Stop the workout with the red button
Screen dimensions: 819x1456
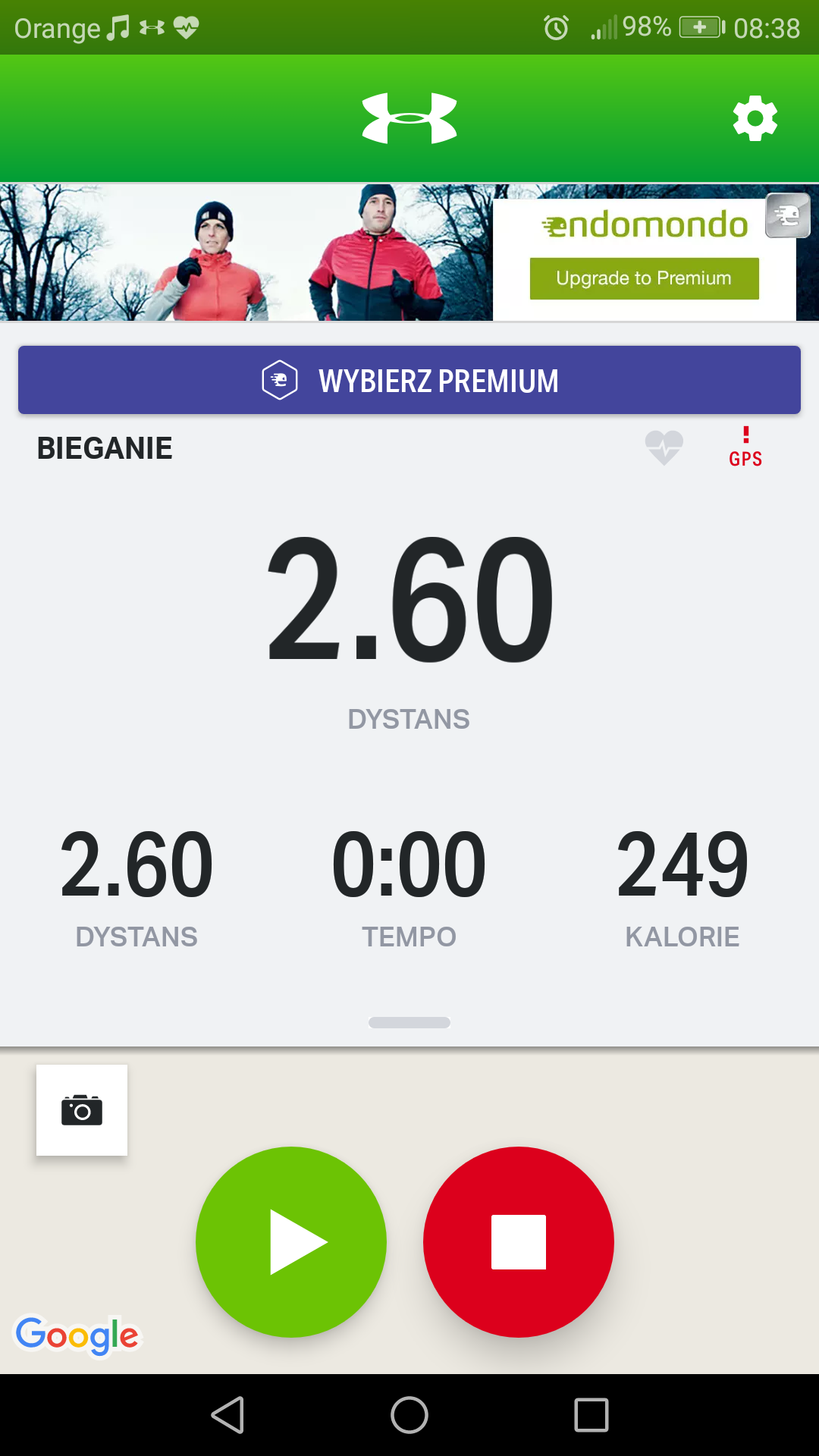coord(519,1242)
